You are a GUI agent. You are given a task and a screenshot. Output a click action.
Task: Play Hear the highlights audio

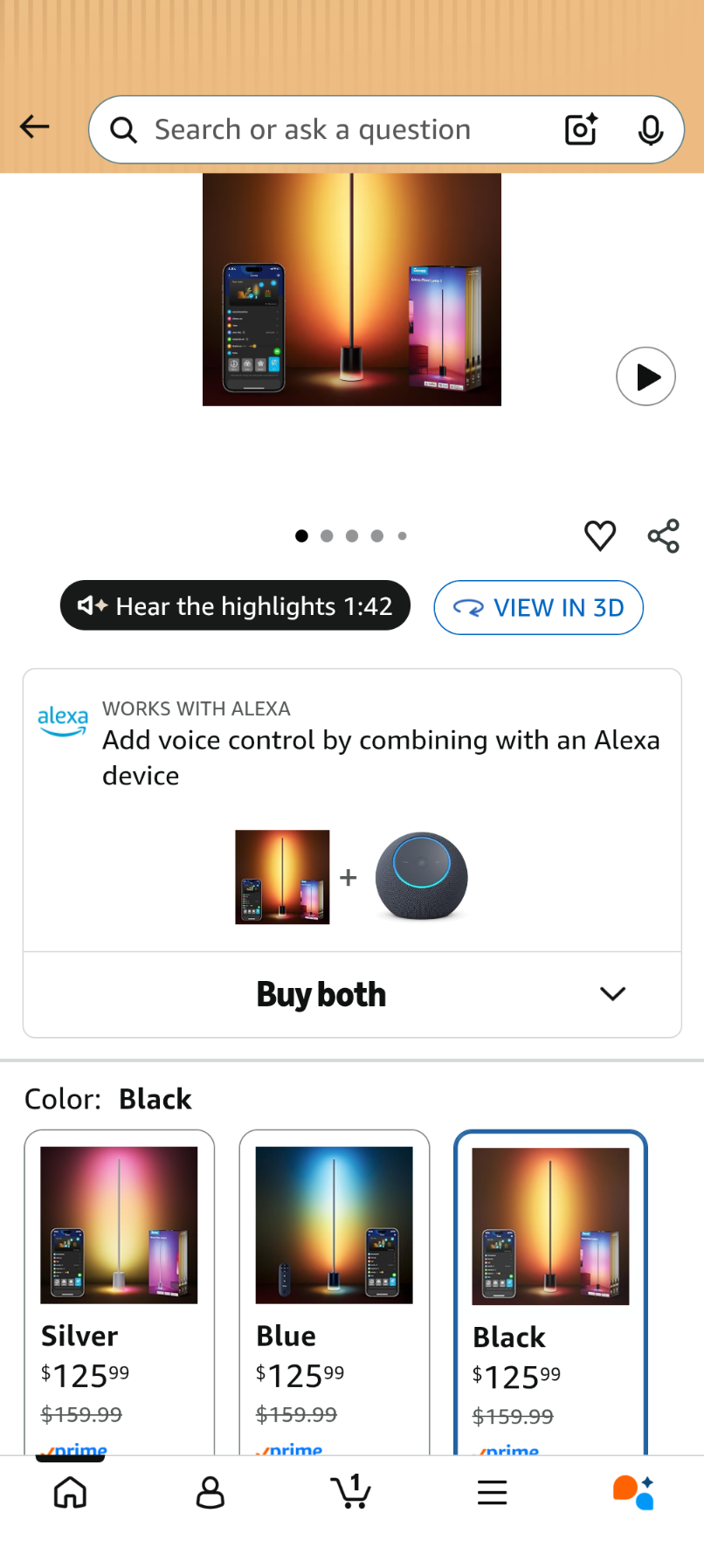[x=235, y=605]
